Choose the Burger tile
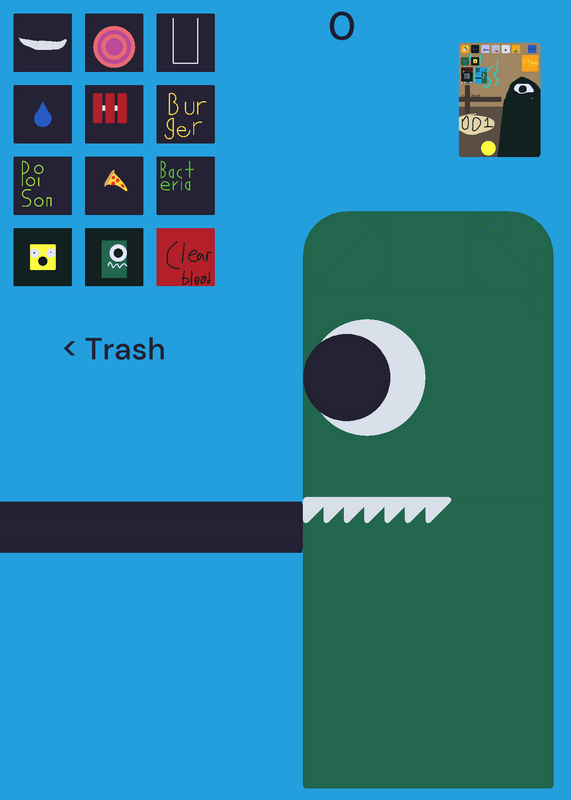Screen dimensions: 571x800 pyautogui.click(x=186, y=114)
